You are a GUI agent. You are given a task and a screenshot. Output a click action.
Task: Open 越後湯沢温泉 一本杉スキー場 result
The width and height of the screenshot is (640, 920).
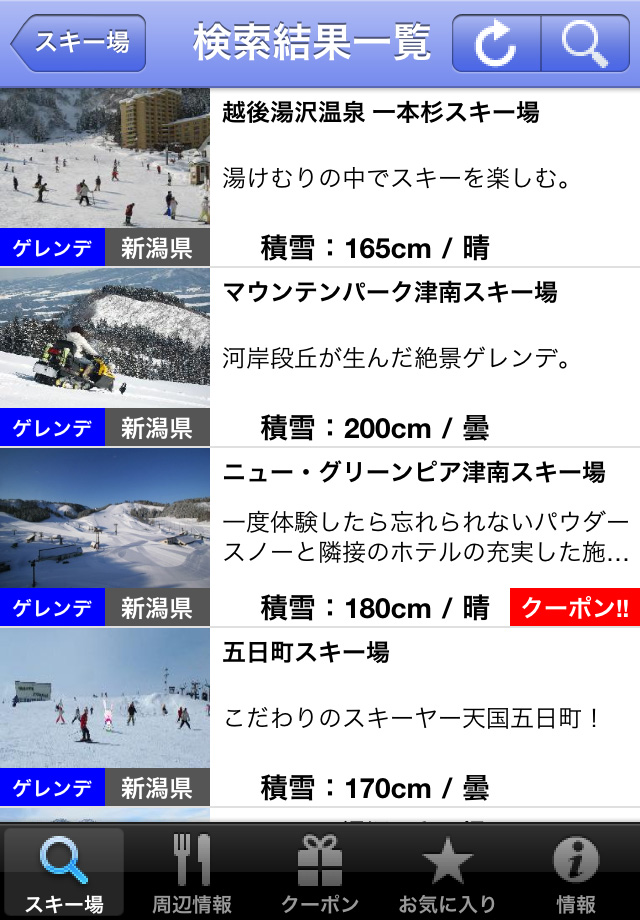380,113
